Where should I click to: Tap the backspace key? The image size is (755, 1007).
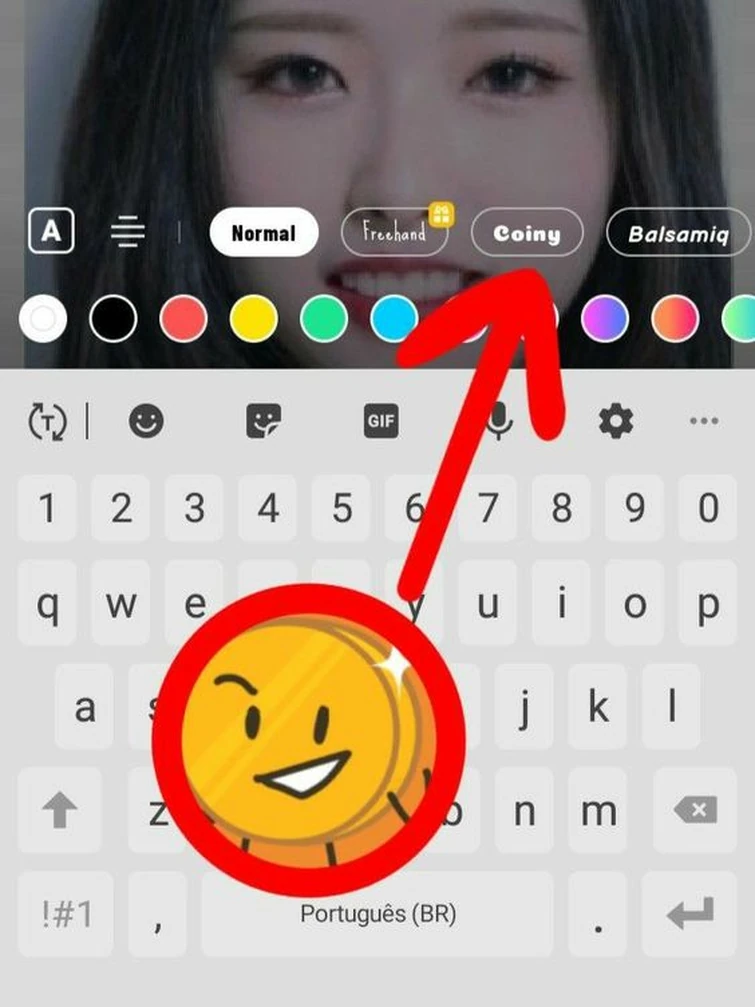pos(695,810)
